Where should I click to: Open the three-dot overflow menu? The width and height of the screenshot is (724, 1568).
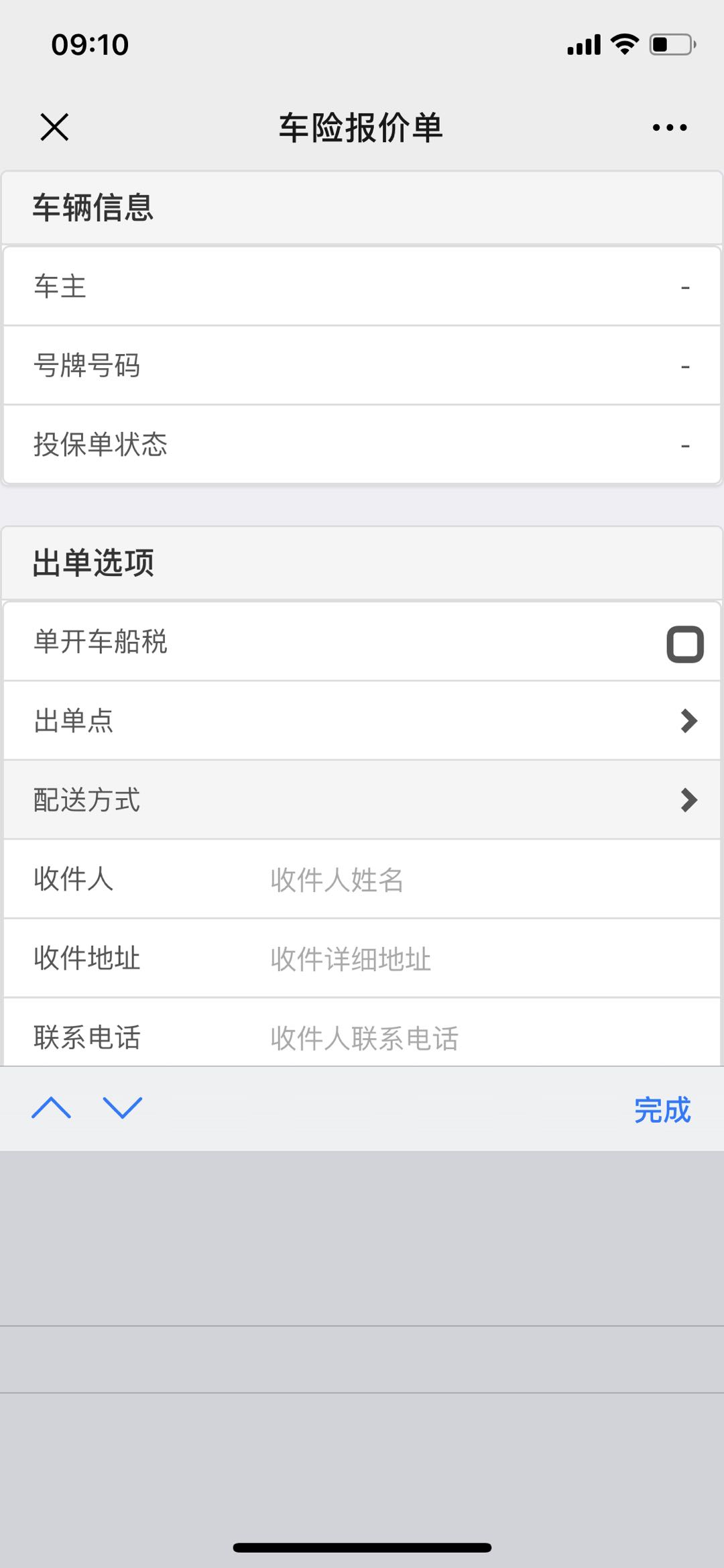coord(670,127)
